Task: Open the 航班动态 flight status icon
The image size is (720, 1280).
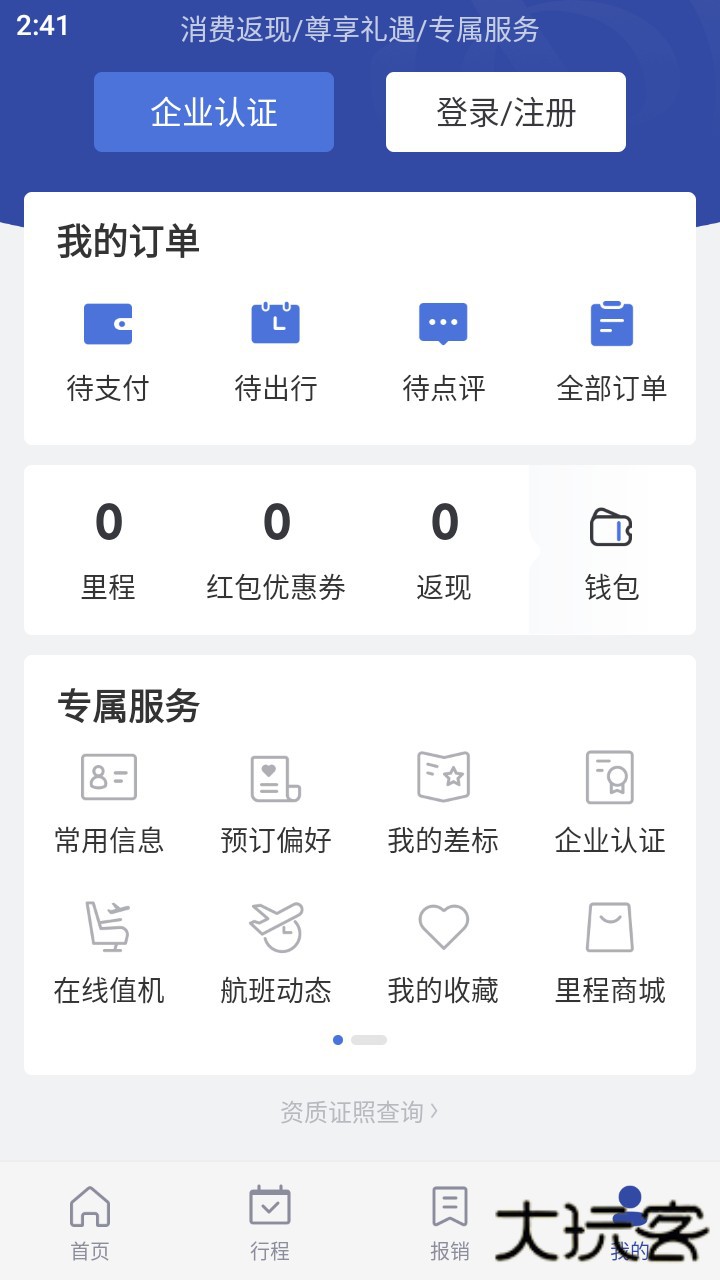Action: [276, 926]
